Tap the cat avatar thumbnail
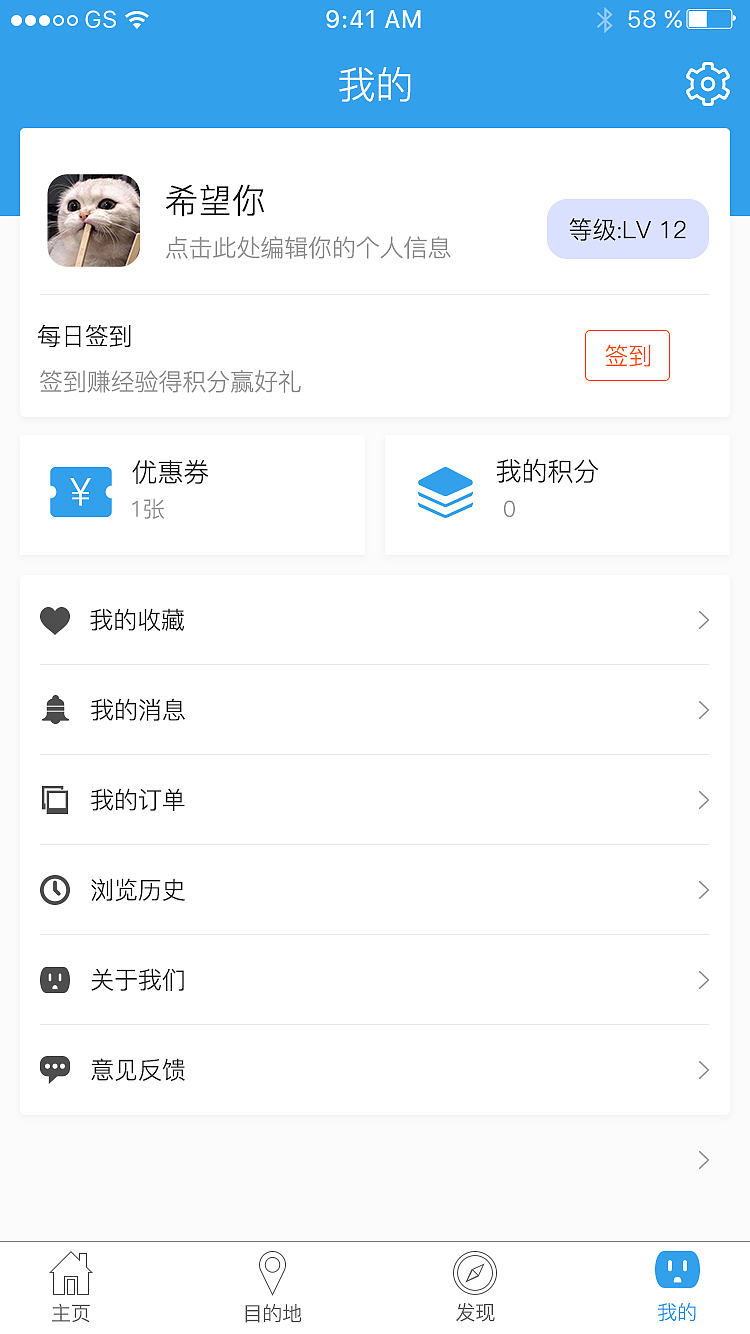The image size is (750, 1334). click(93, 220)
